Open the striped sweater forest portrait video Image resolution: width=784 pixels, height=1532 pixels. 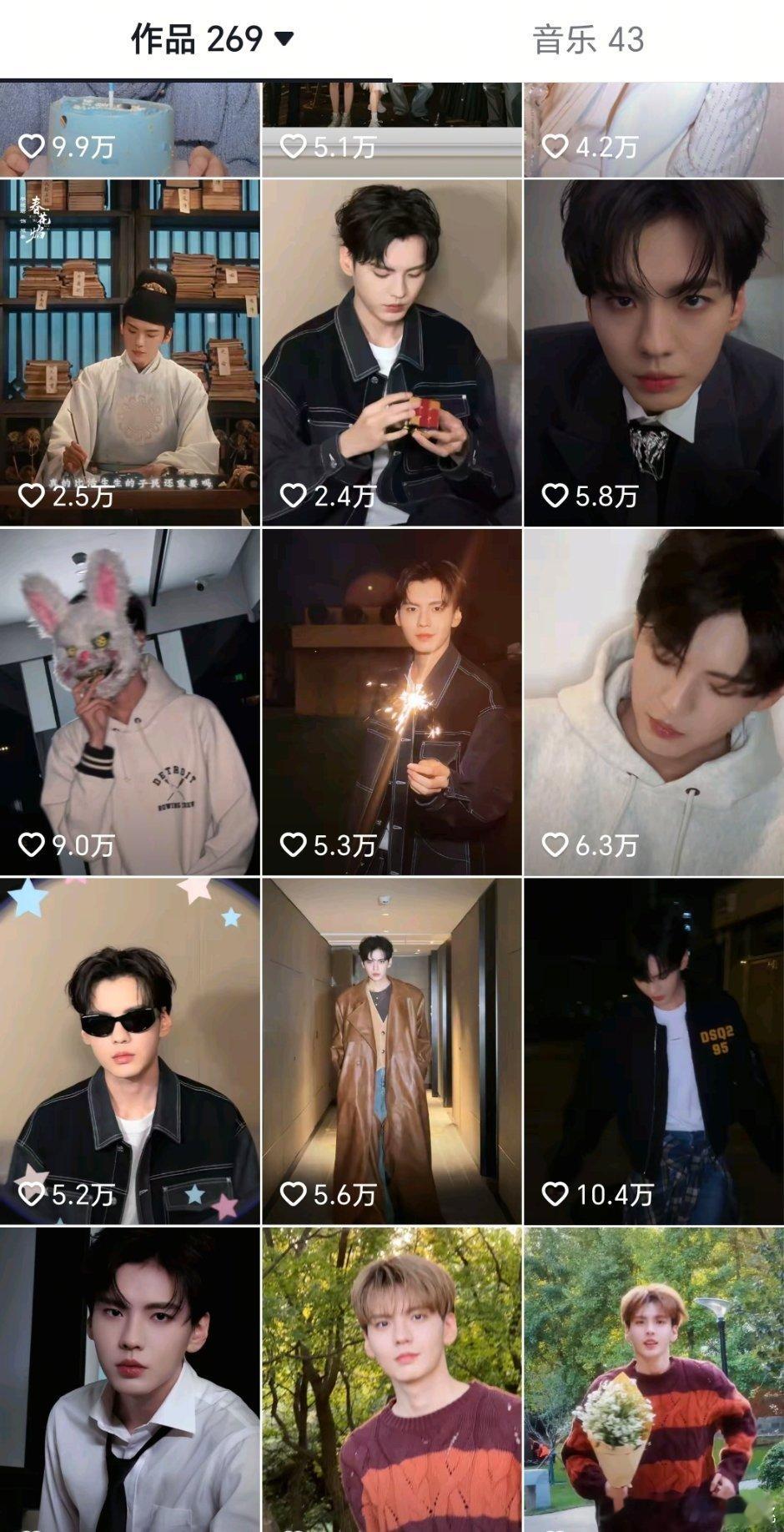[x=392, y=1378]
